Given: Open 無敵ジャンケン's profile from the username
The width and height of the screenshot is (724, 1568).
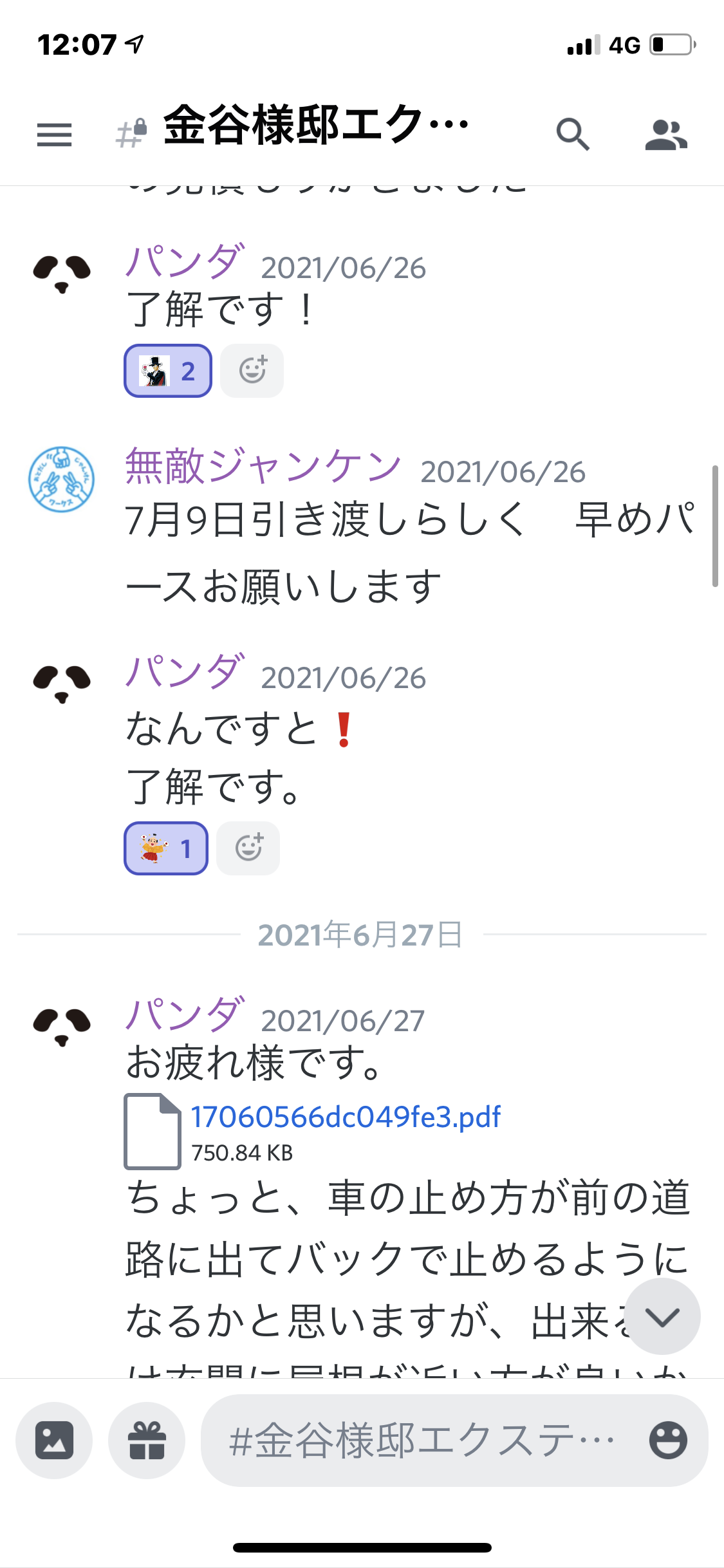Looking at the screenshot, I should click(x=263, y=466).
